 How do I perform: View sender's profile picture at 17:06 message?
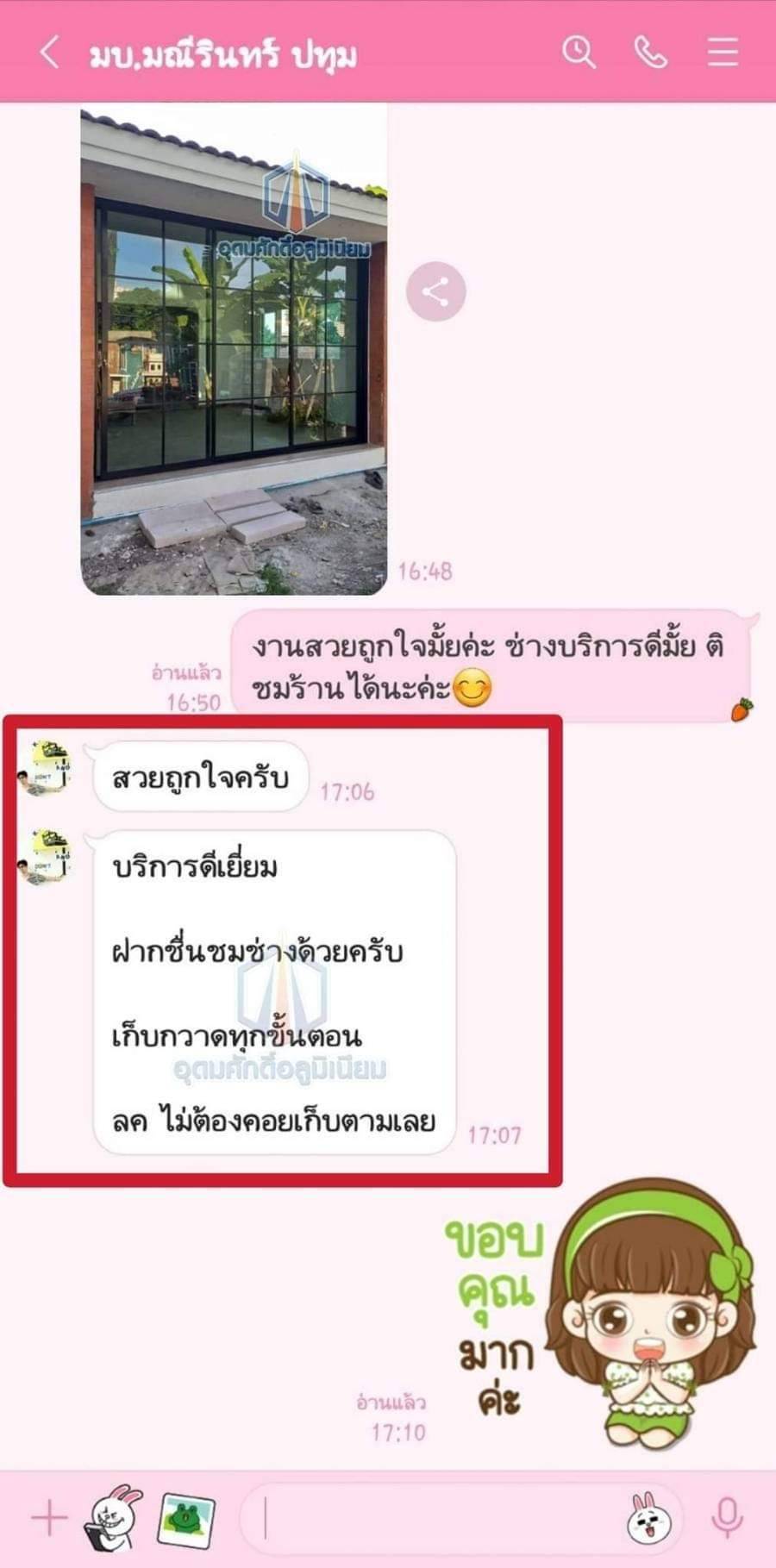point(46,766)
